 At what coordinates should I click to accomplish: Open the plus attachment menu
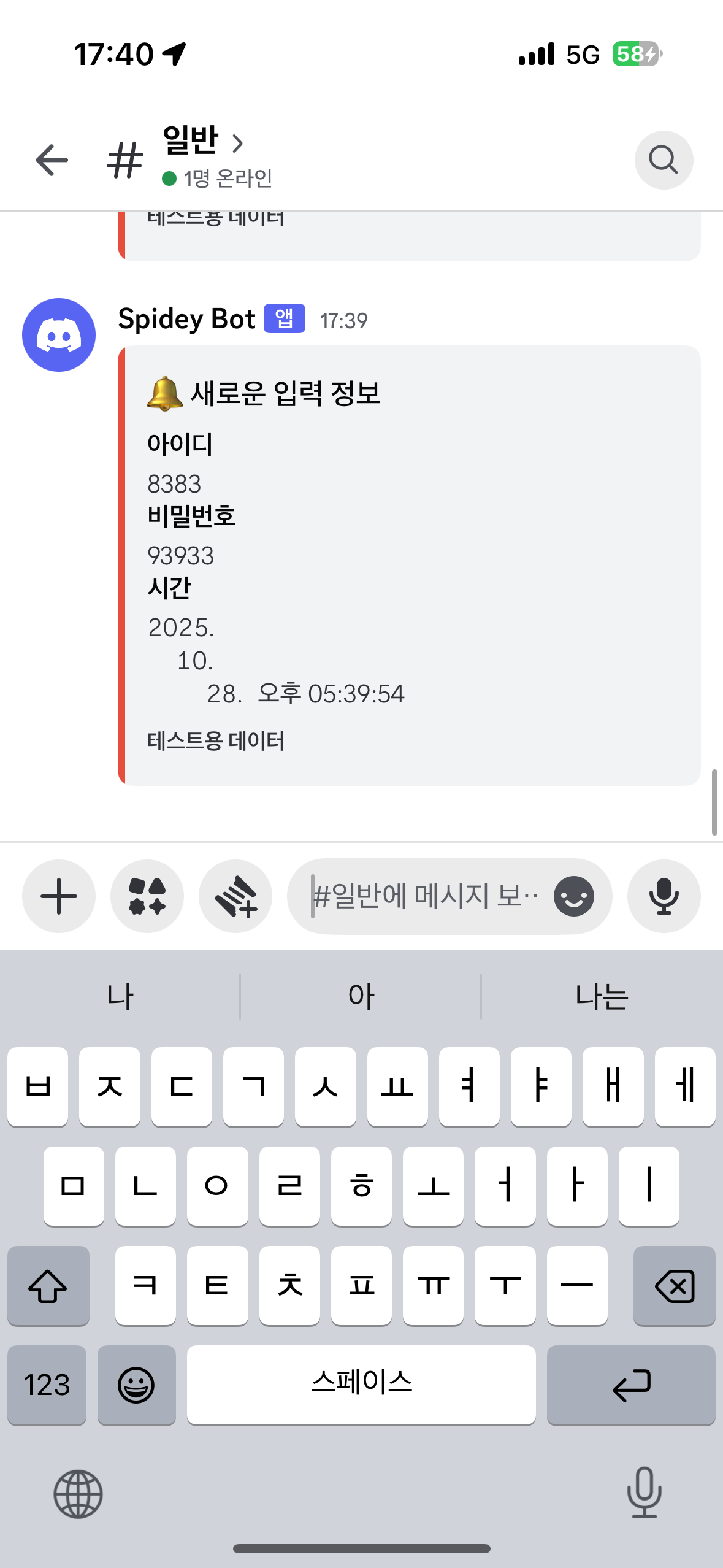[x=59, y=896]
